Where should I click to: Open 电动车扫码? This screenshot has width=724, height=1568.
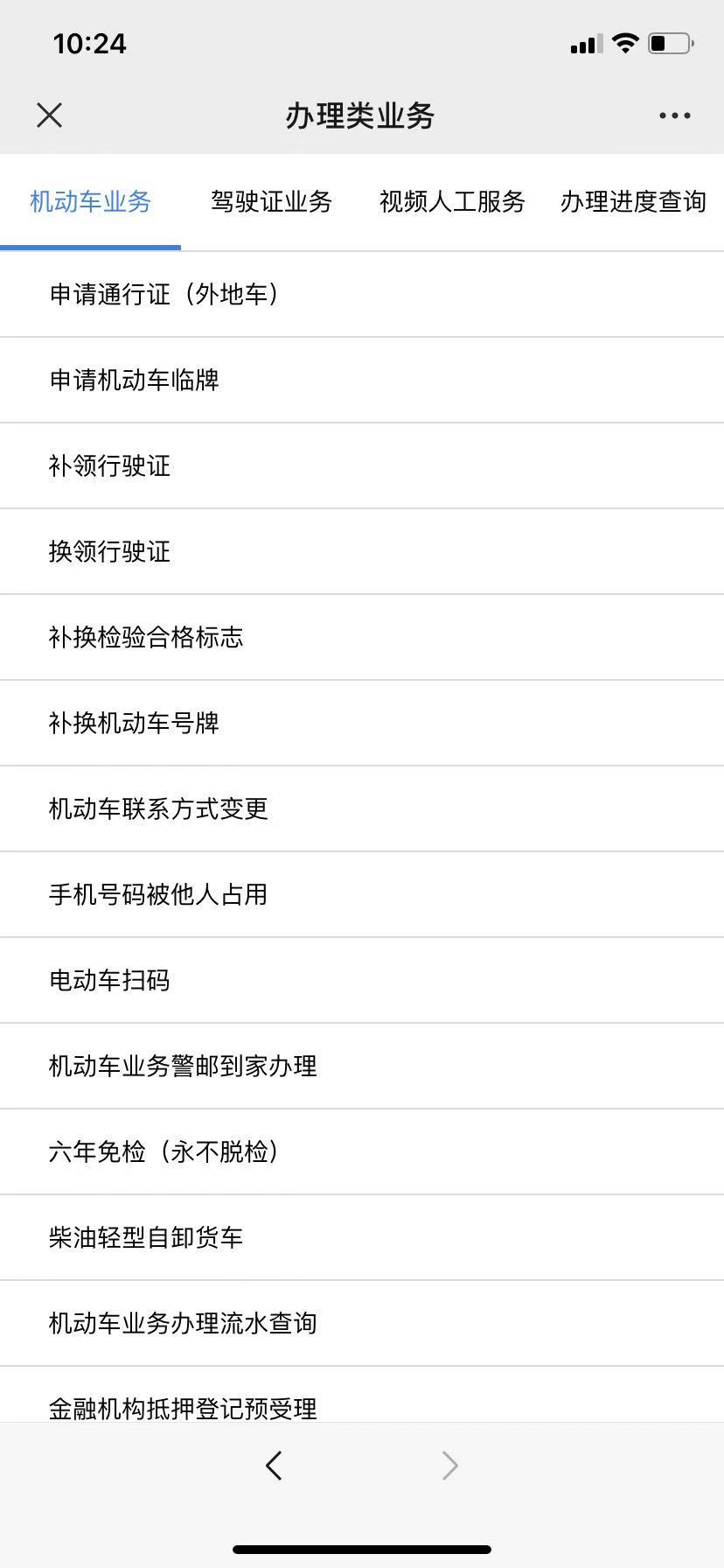coord(109,980)
